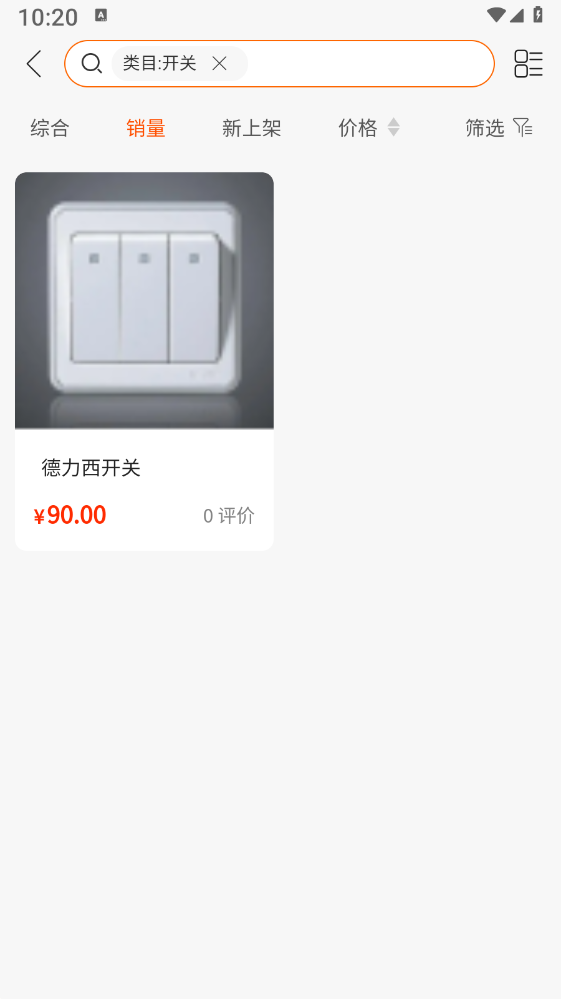Remove the 类目:开关 filter chip
Image resolution: width=561 pixels, height=999 pixels.
coord(219,64)
